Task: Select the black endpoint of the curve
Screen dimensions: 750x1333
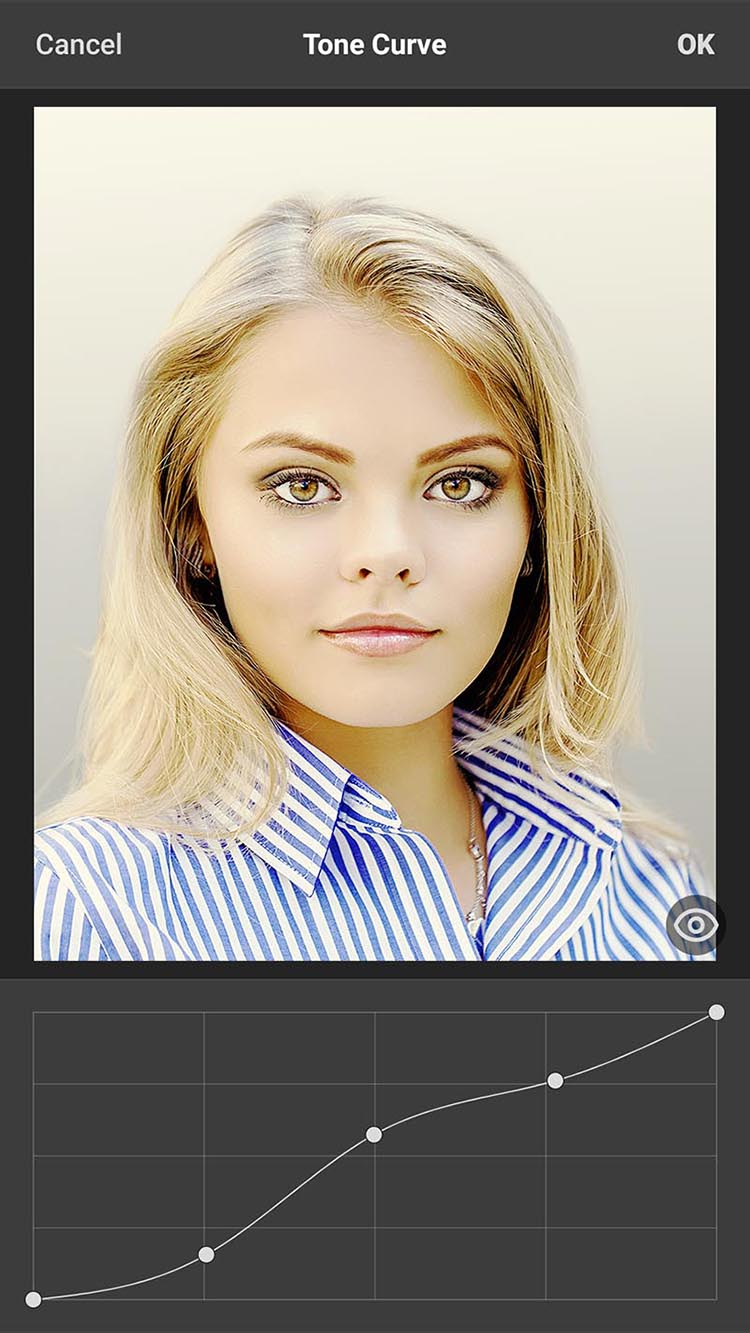Action: click(x=33, y=1299)
